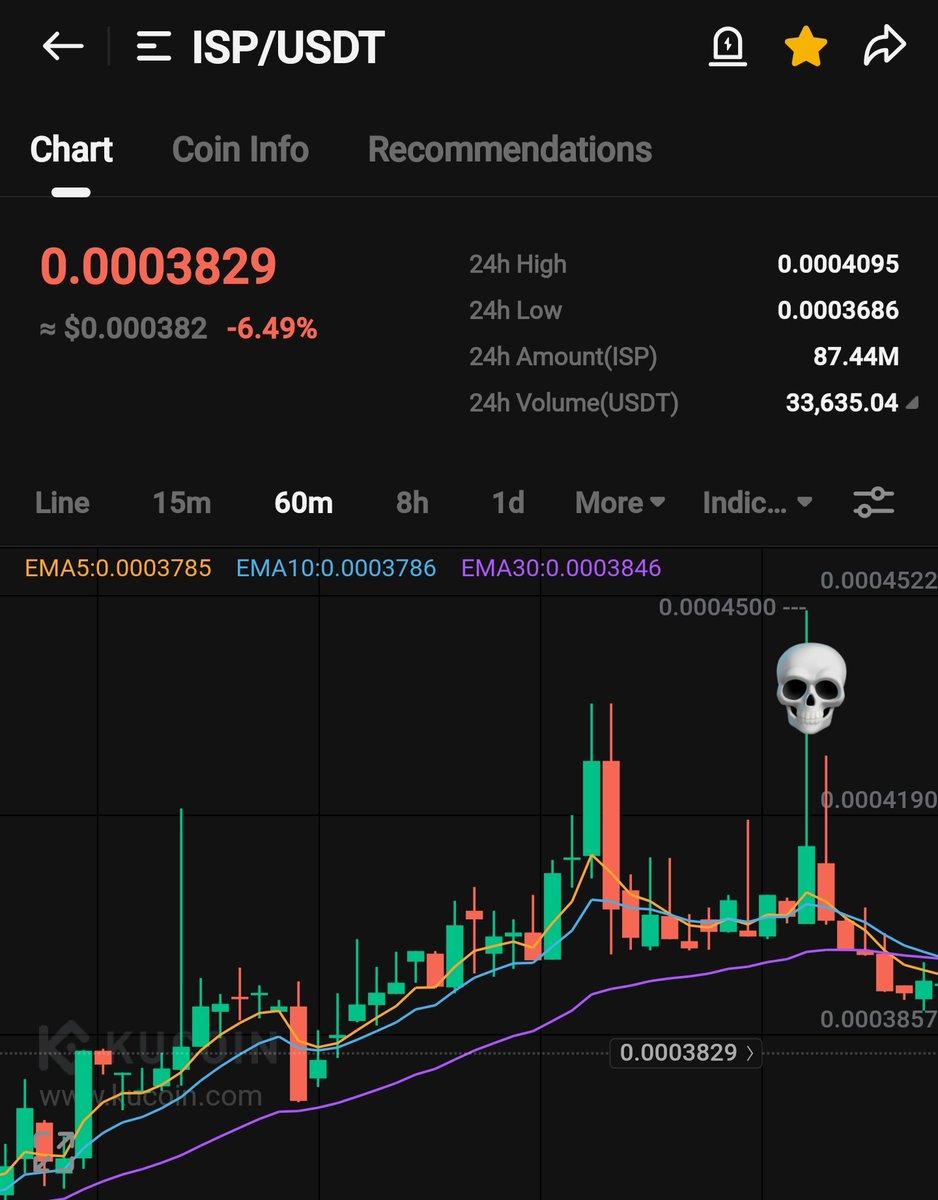Switch chart to Line view

tap(62, 502)
